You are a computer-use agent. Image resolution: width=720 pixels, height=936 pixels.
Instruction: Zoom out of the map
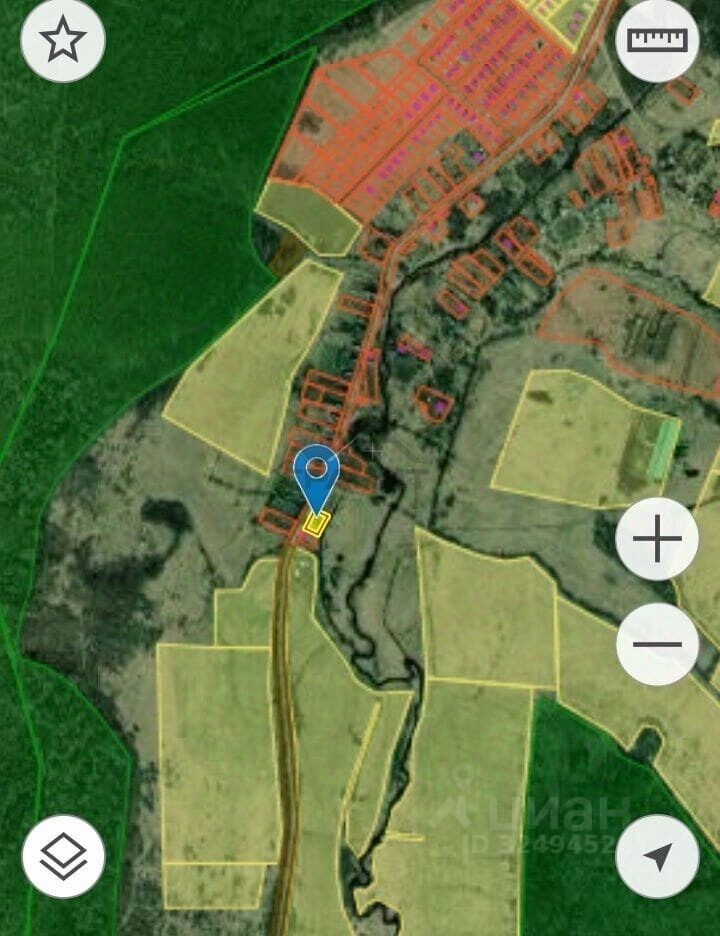point(657,644)
